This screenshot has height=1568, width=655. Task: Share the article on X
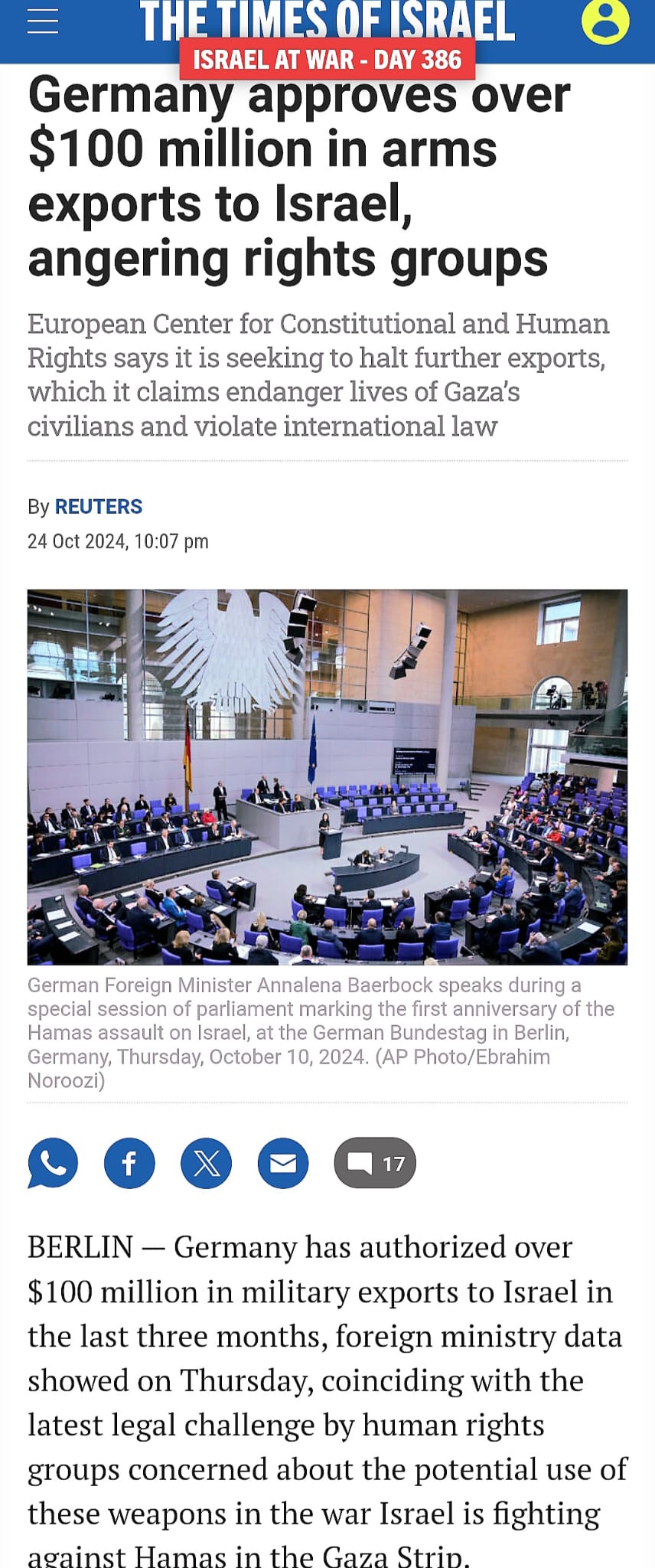tap(207, 1163)
